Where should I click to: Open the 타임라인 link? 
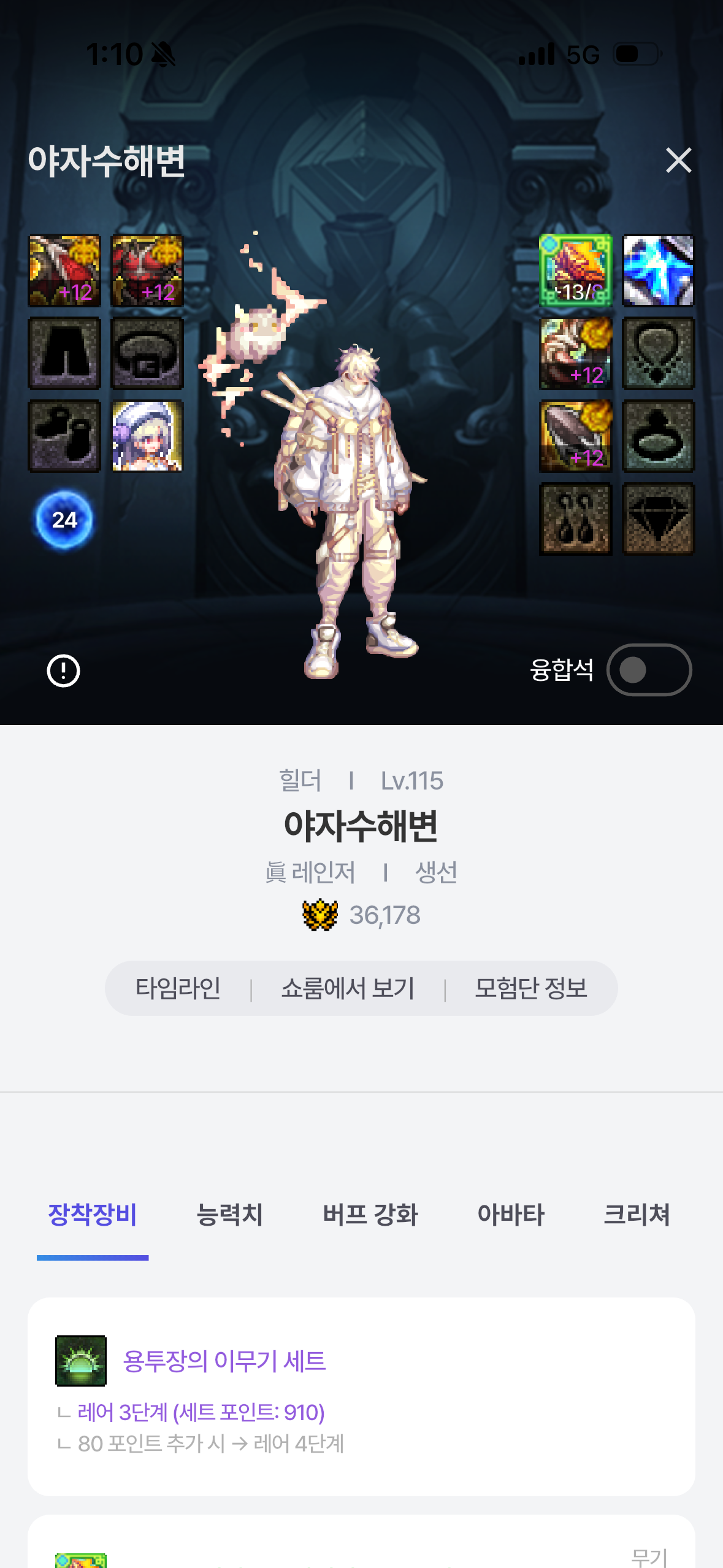coord(178,988)
